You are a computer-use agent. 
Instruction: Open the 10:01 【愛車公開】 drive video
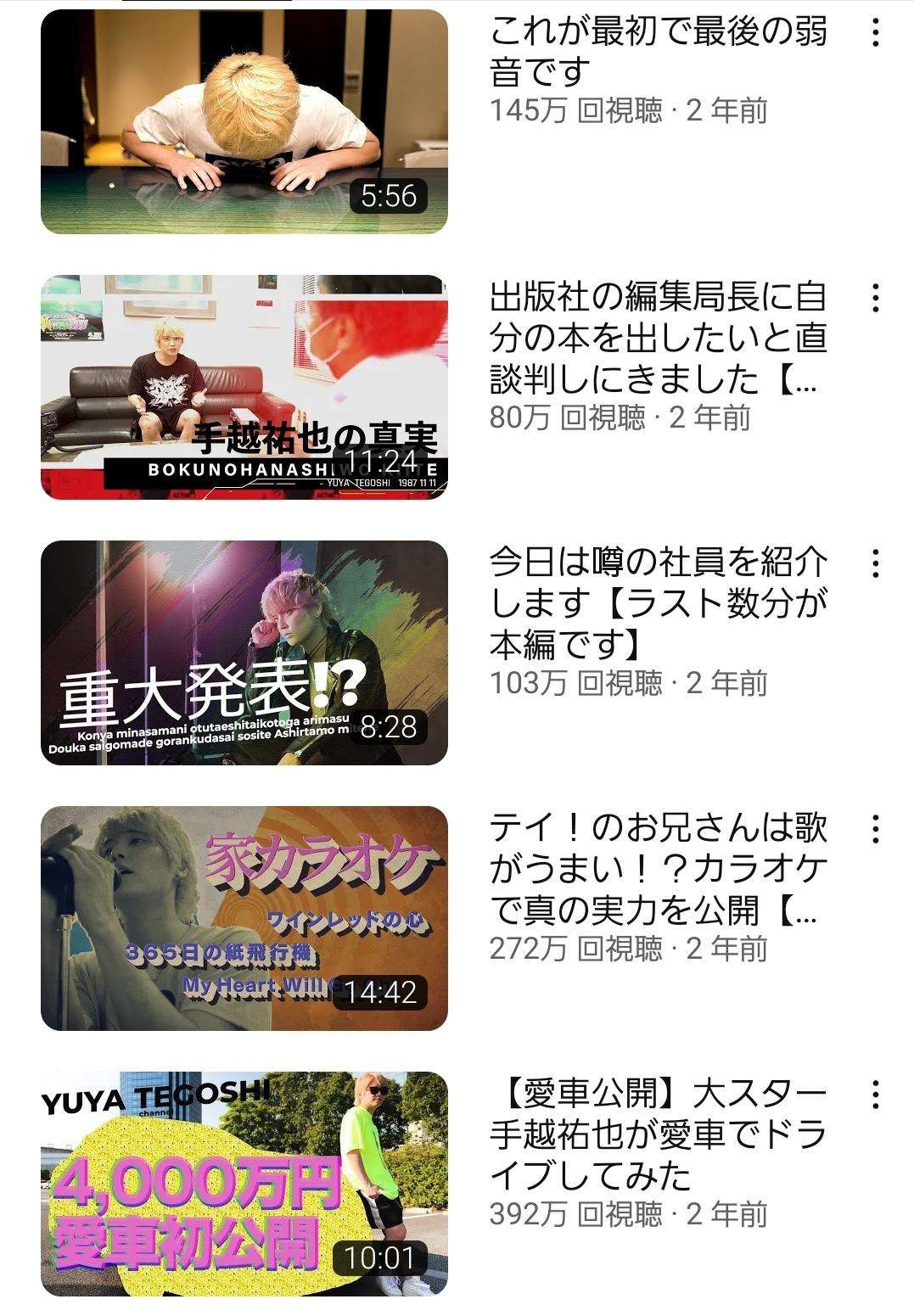click(244, 1184)
